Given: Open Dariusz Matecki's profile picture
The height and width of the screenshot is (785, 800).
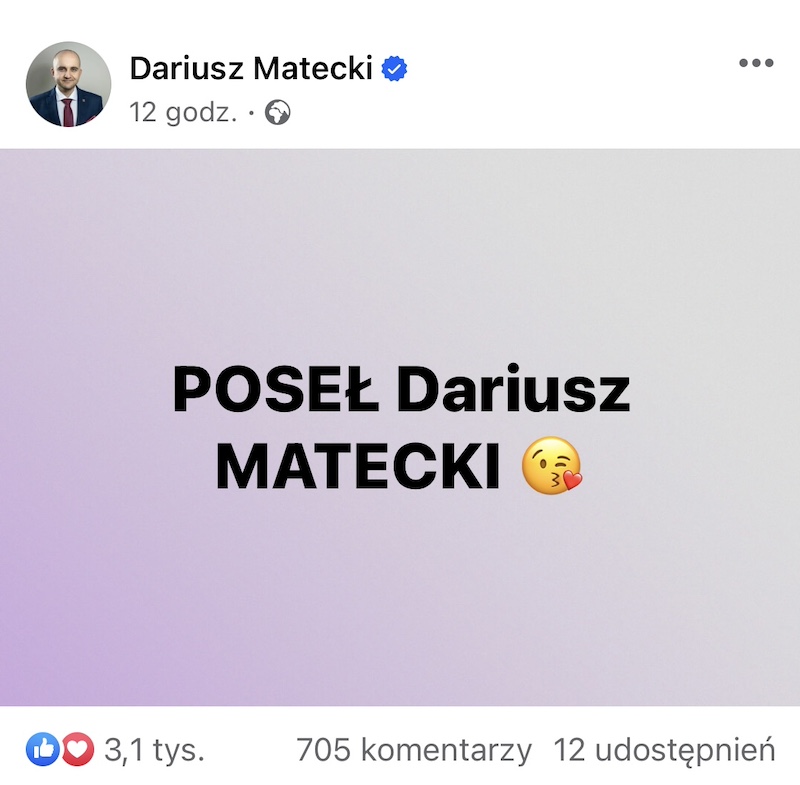Looking at the screenshot, I should (66, 84).
